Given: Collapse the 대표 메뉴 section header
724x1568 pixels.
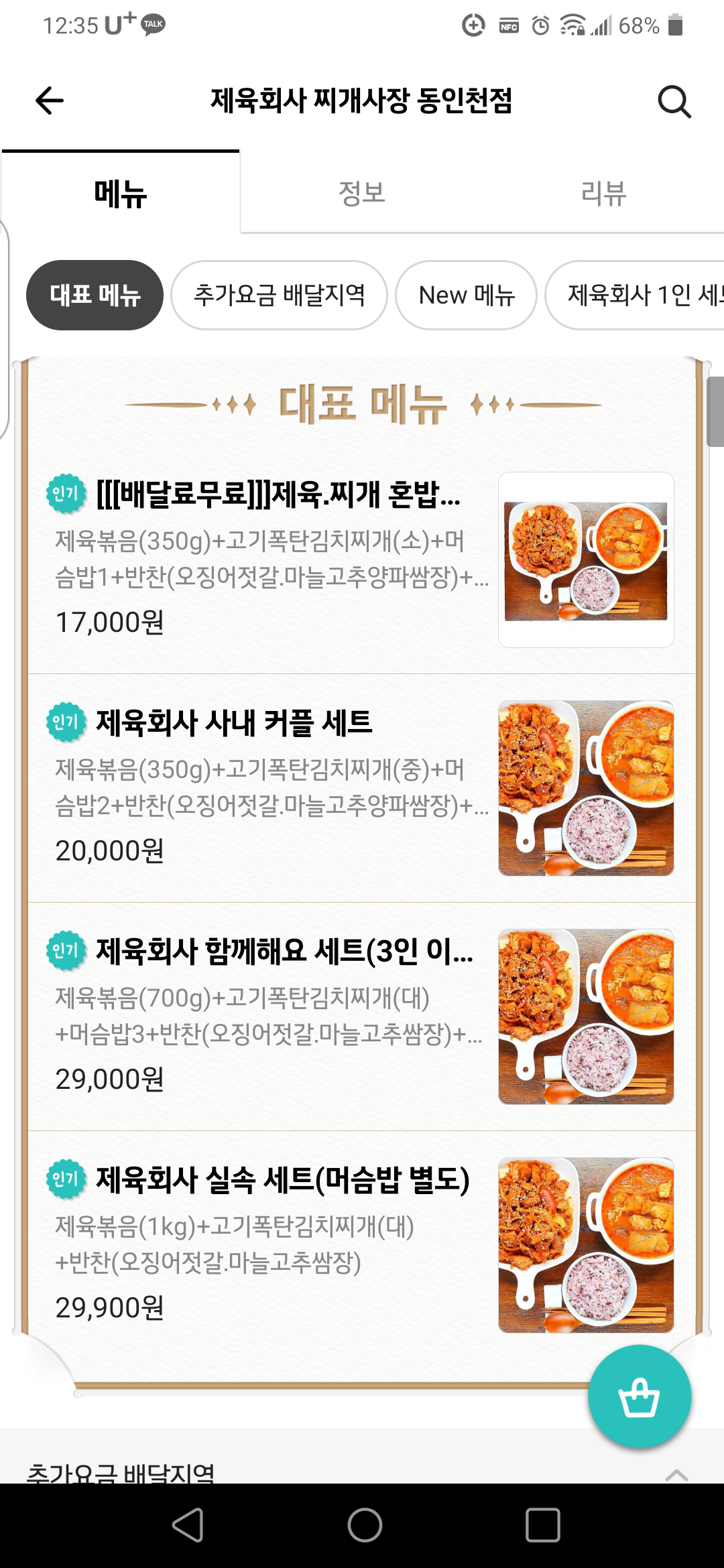Looking at the screenshot, I should click(x=362, y=405).
